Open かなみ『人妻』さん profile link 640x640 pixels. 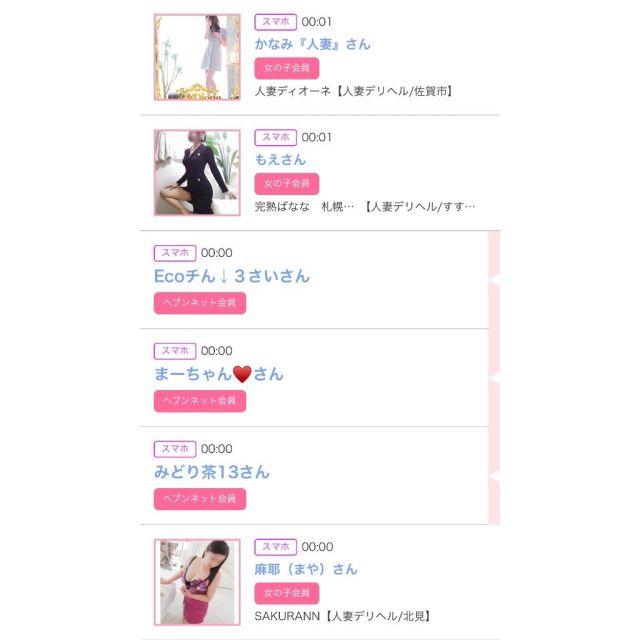[x=312, y=44]
